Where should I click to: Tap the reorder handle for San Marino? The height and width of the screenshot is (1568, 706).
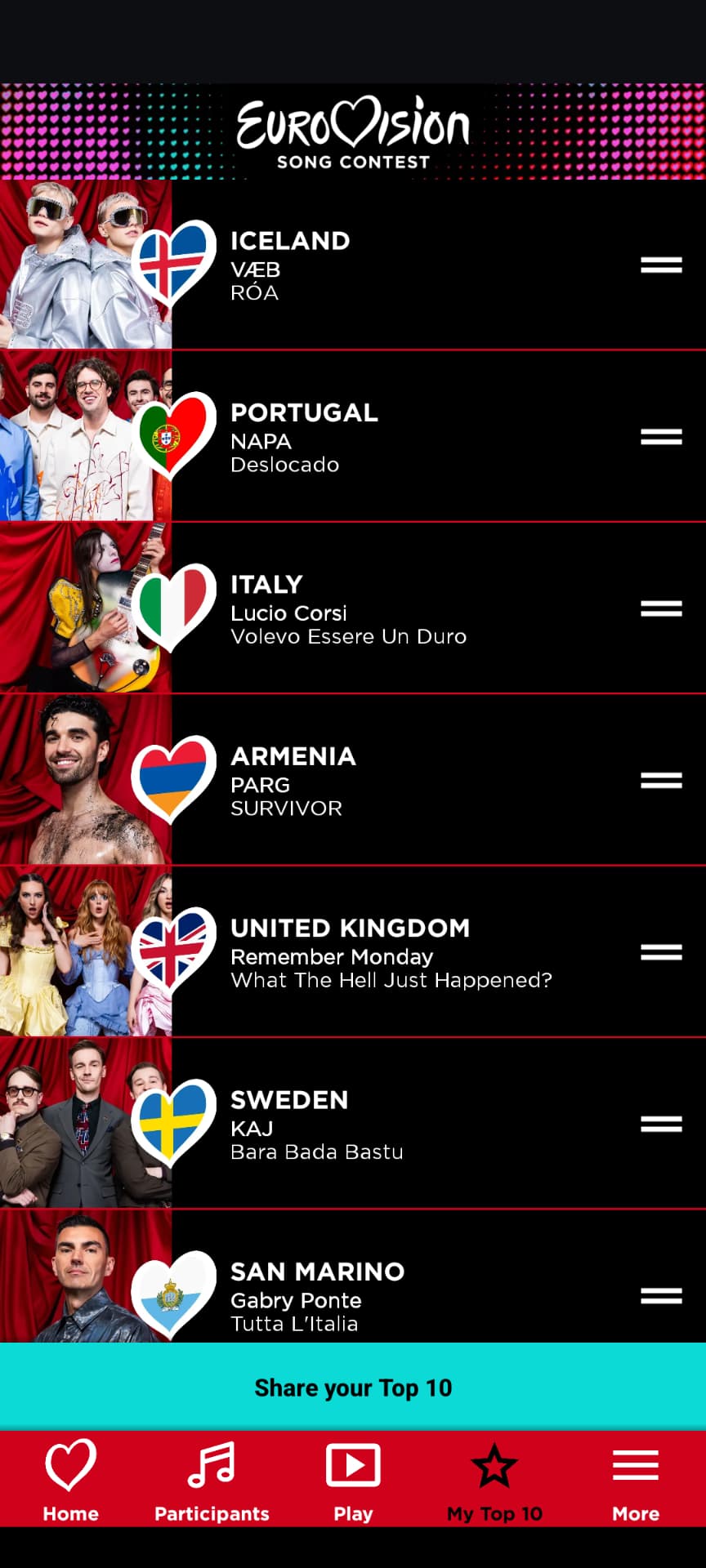coord(661,1295)
